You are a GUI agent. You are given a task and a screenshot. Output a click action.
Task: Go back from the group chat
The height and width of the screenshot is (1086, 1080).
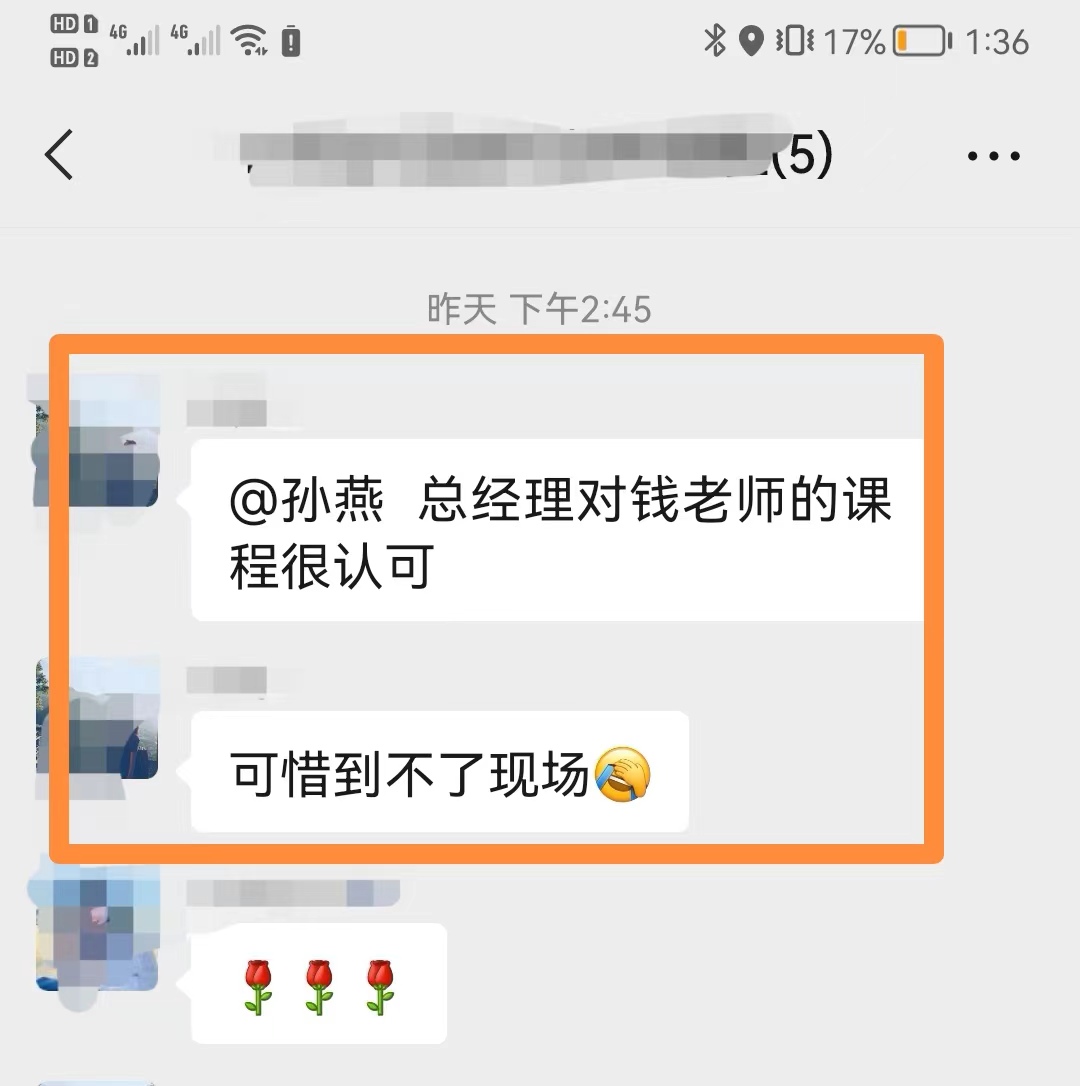[59, 156]
